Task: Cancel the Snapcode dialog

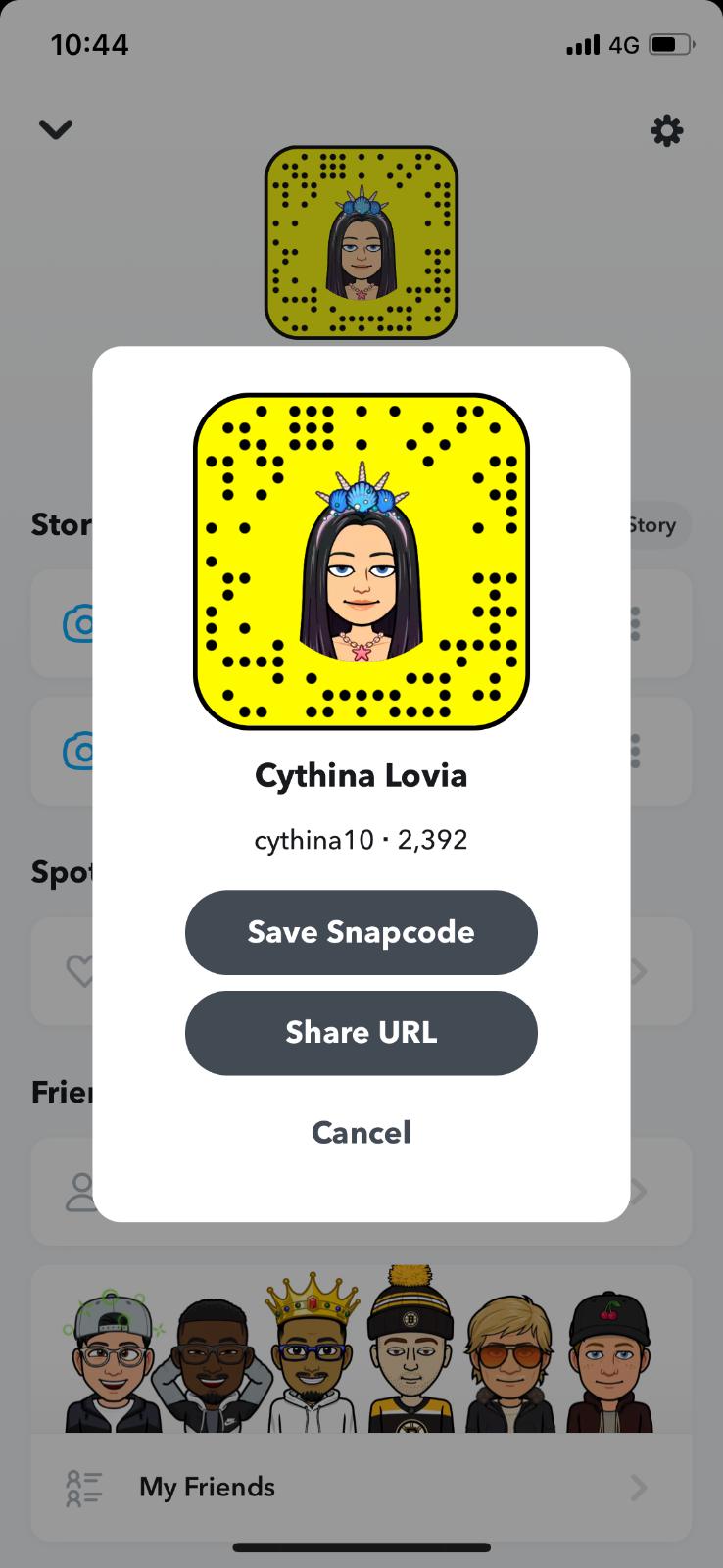Action: point(361,1133)
